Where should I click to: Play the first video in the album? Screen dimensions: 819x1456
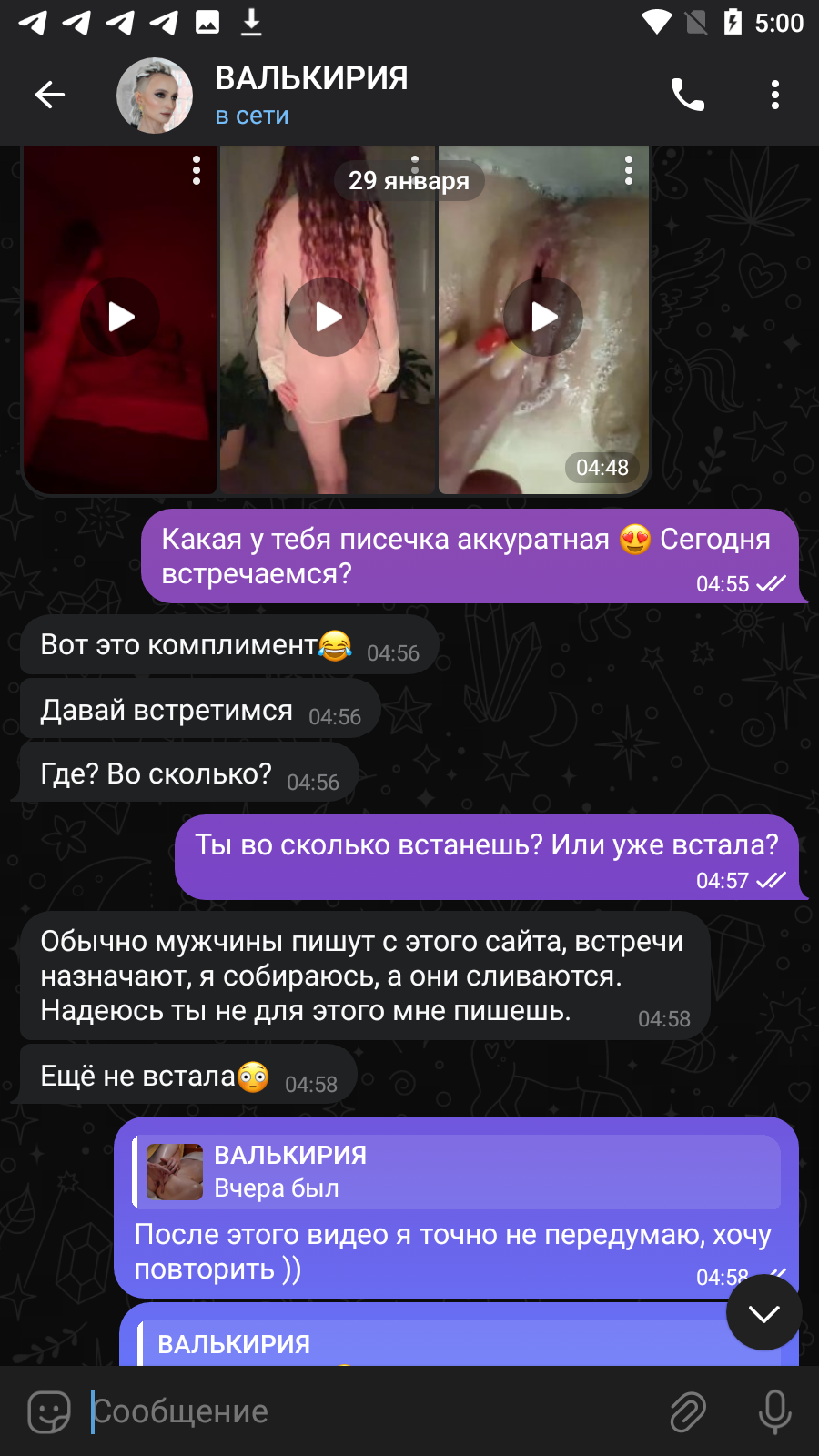[120, 317]
